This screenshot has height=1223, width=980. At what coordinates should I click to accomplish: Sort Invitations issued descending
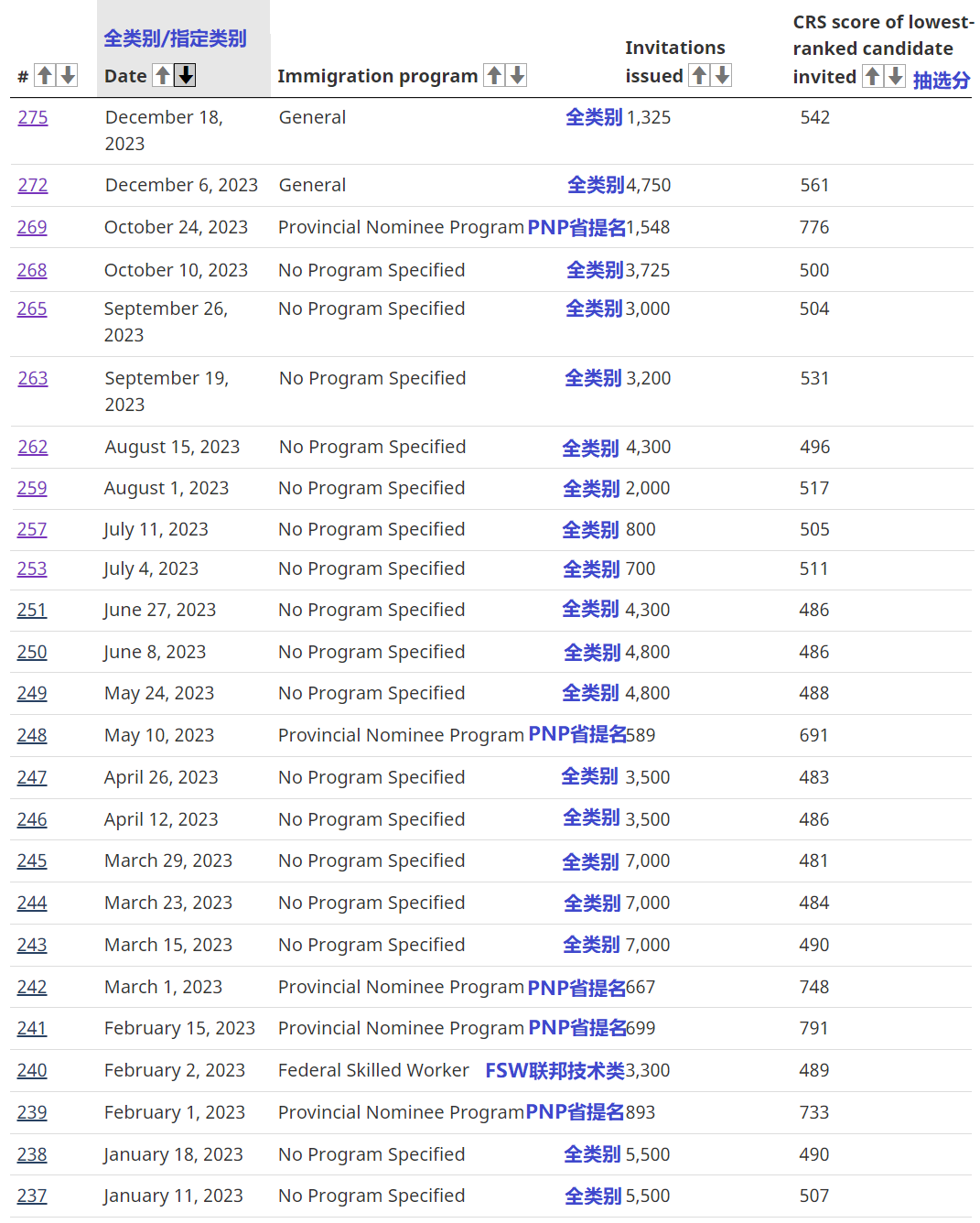tap(722, 75)
